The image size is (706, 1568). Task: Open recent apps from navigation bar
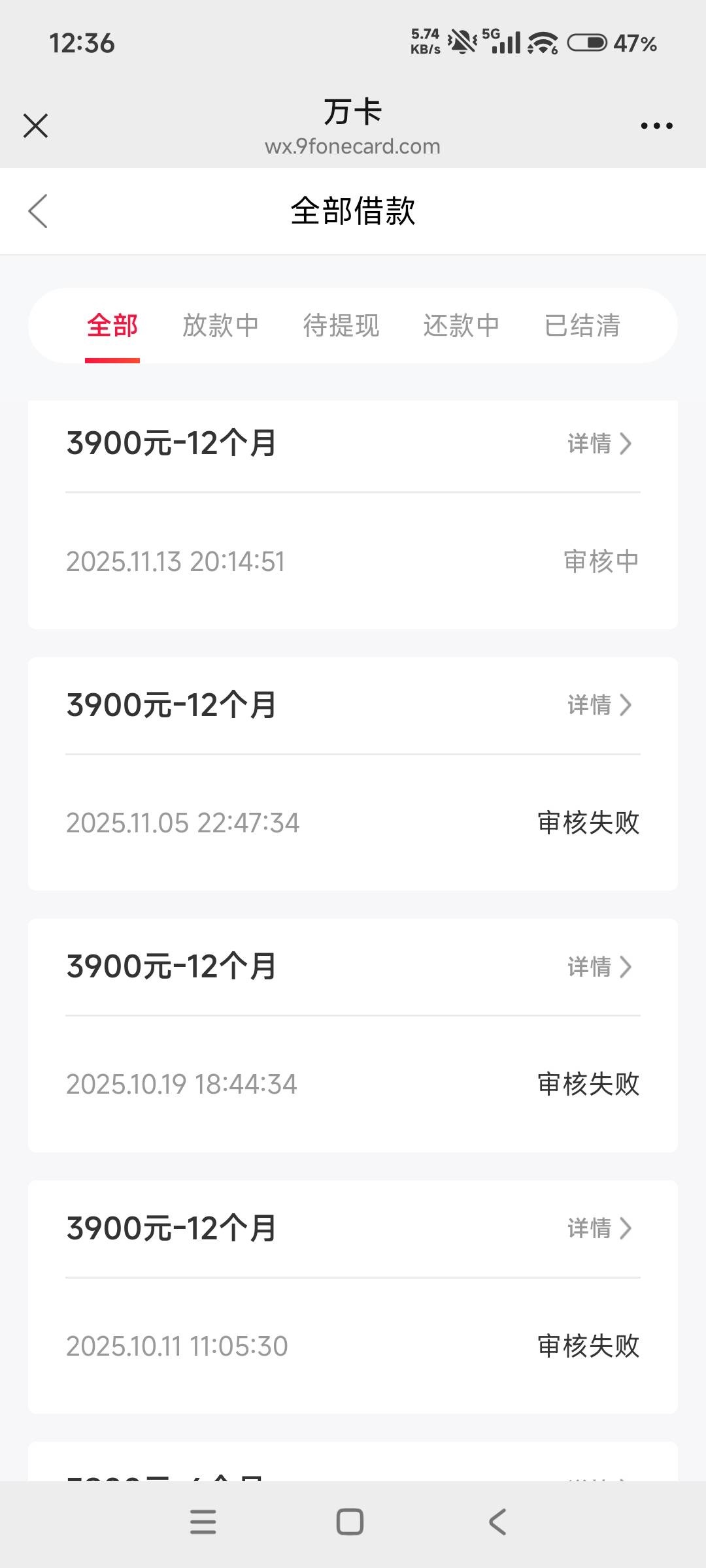pos(203,1522)
